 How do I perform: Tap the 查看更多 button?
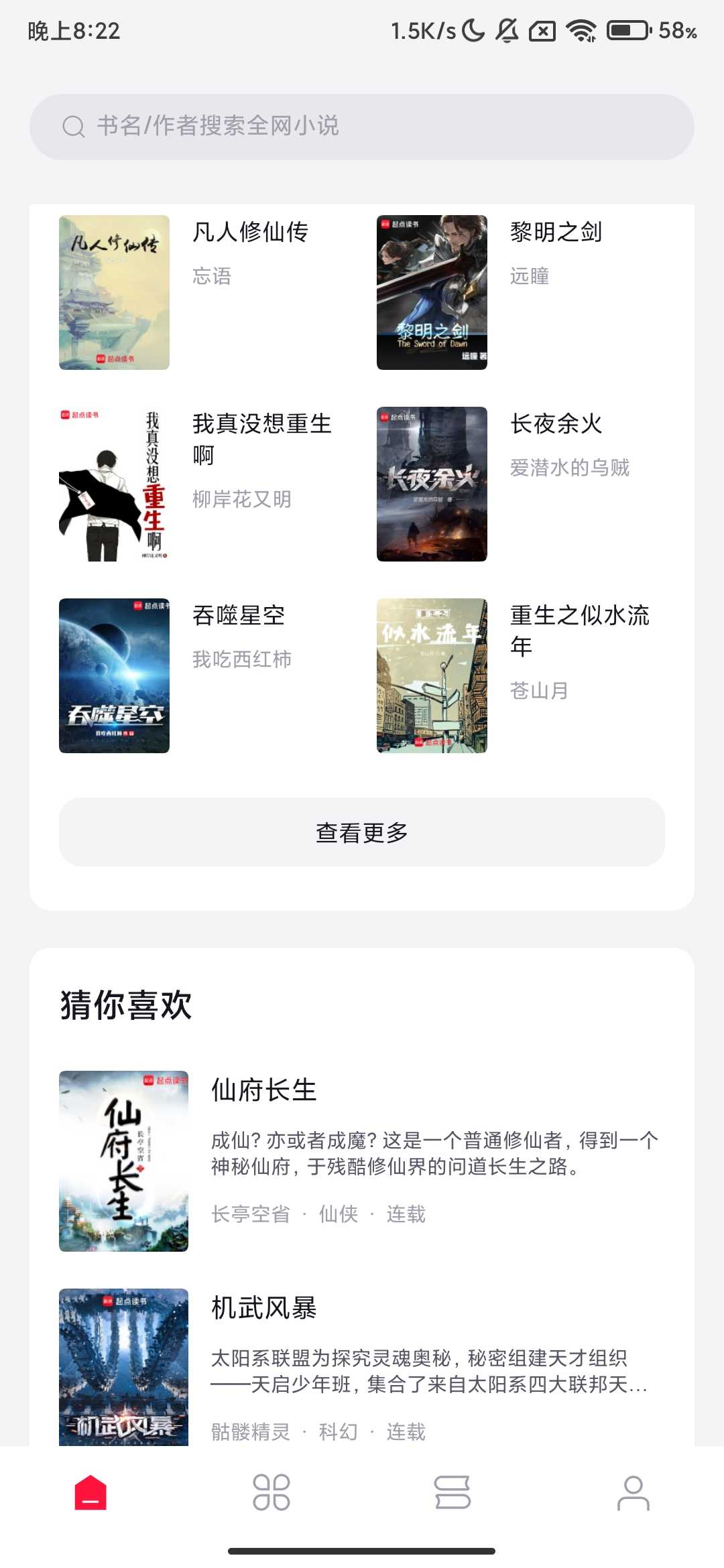pos(362,832)
